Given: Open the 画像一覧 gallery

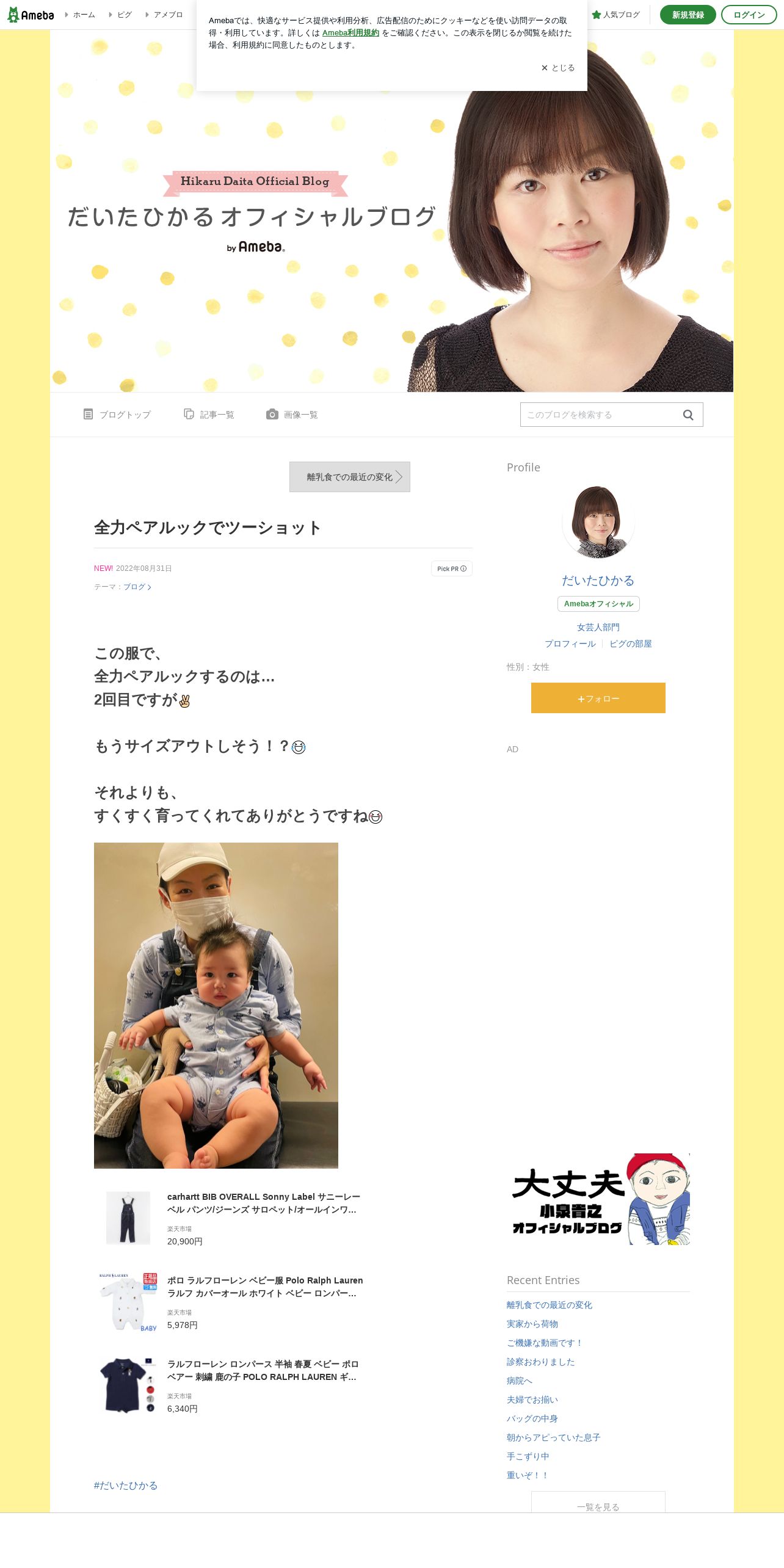Looking at the screenshot, I should coord(292,415).
